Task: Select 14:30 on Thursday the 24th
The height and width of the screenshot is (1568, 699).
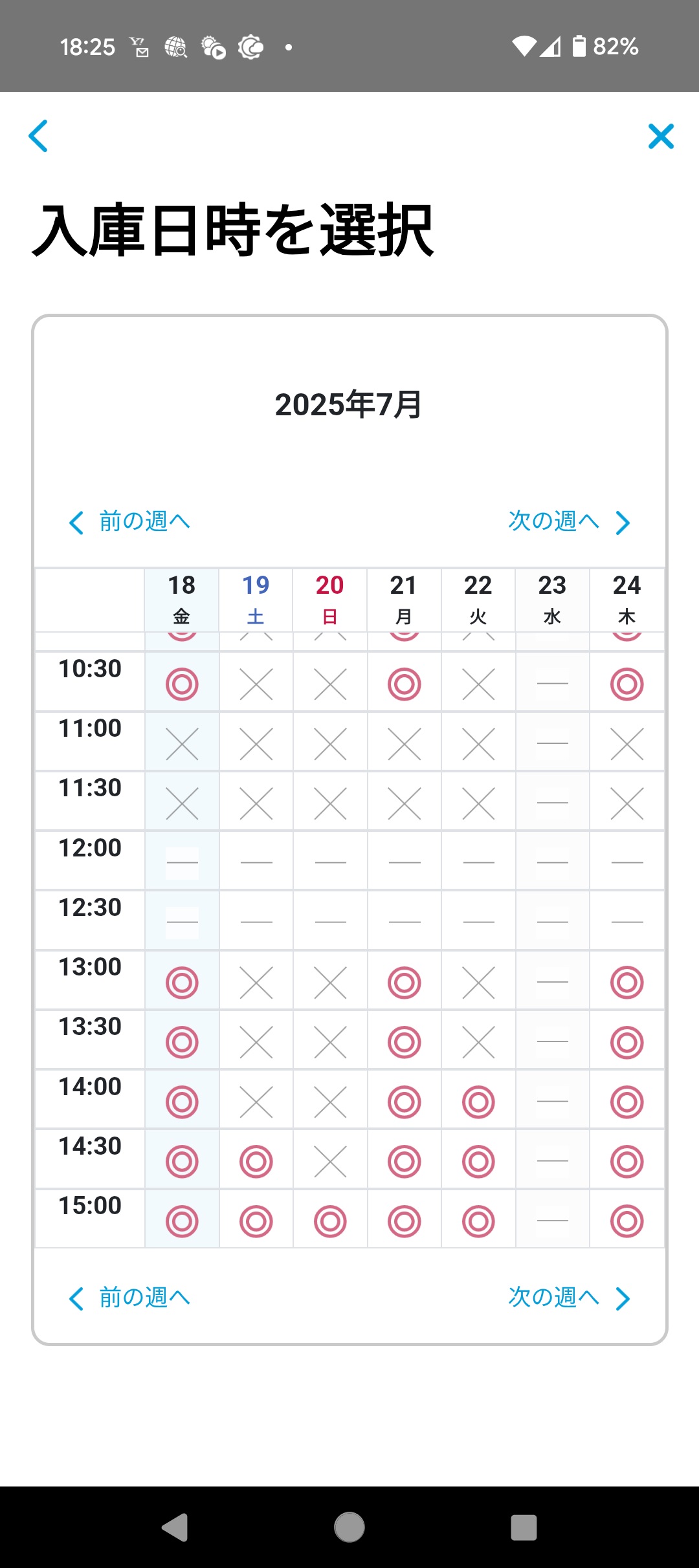Action: pyautogui.click(x=627, y=1161)
